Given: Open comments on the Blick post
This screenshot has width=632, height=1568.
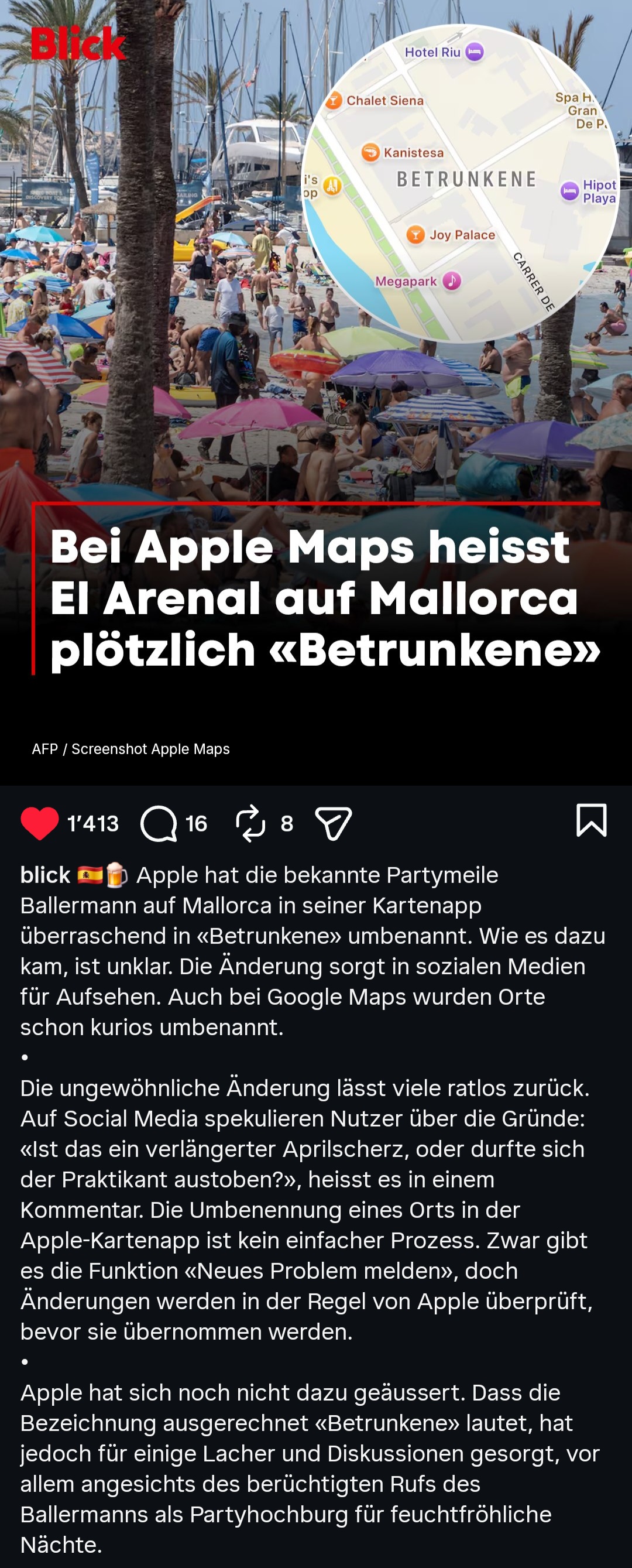Looking at the screenshot, I should (x=159, y=824).
